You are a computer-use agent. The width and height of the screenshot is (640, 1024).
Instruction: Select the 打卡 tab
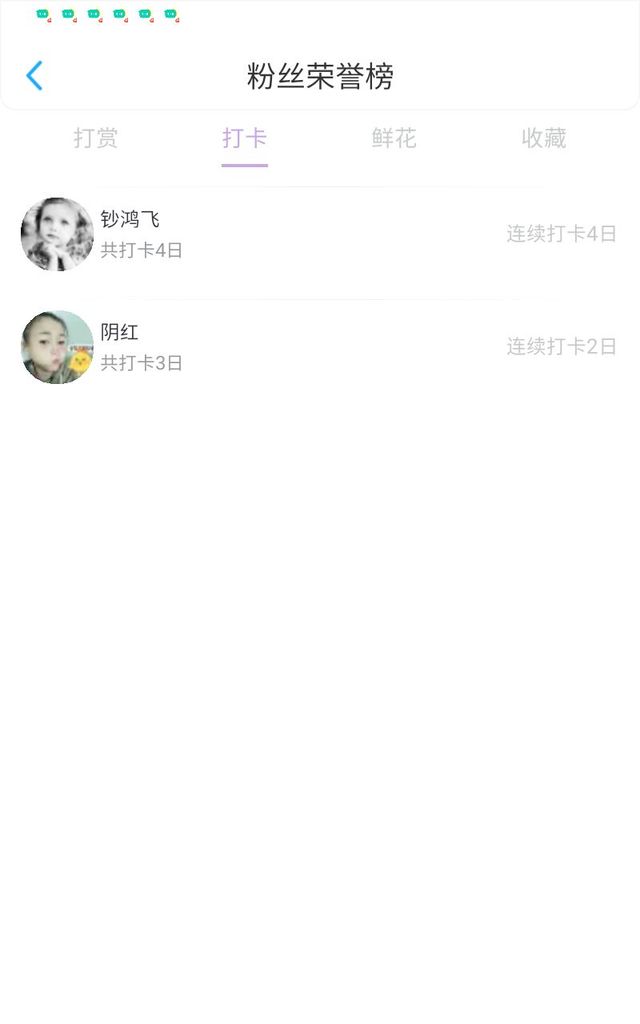pyautogui.click(x=244, y=138)
